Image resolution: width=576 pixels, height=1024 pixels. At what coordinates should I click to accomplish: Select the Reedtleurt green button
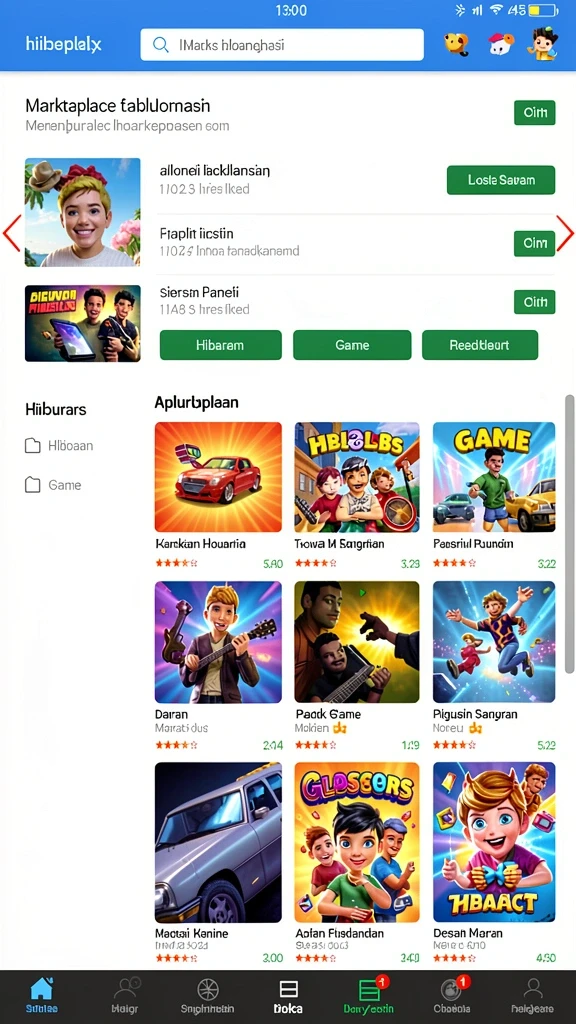(480, 345)
